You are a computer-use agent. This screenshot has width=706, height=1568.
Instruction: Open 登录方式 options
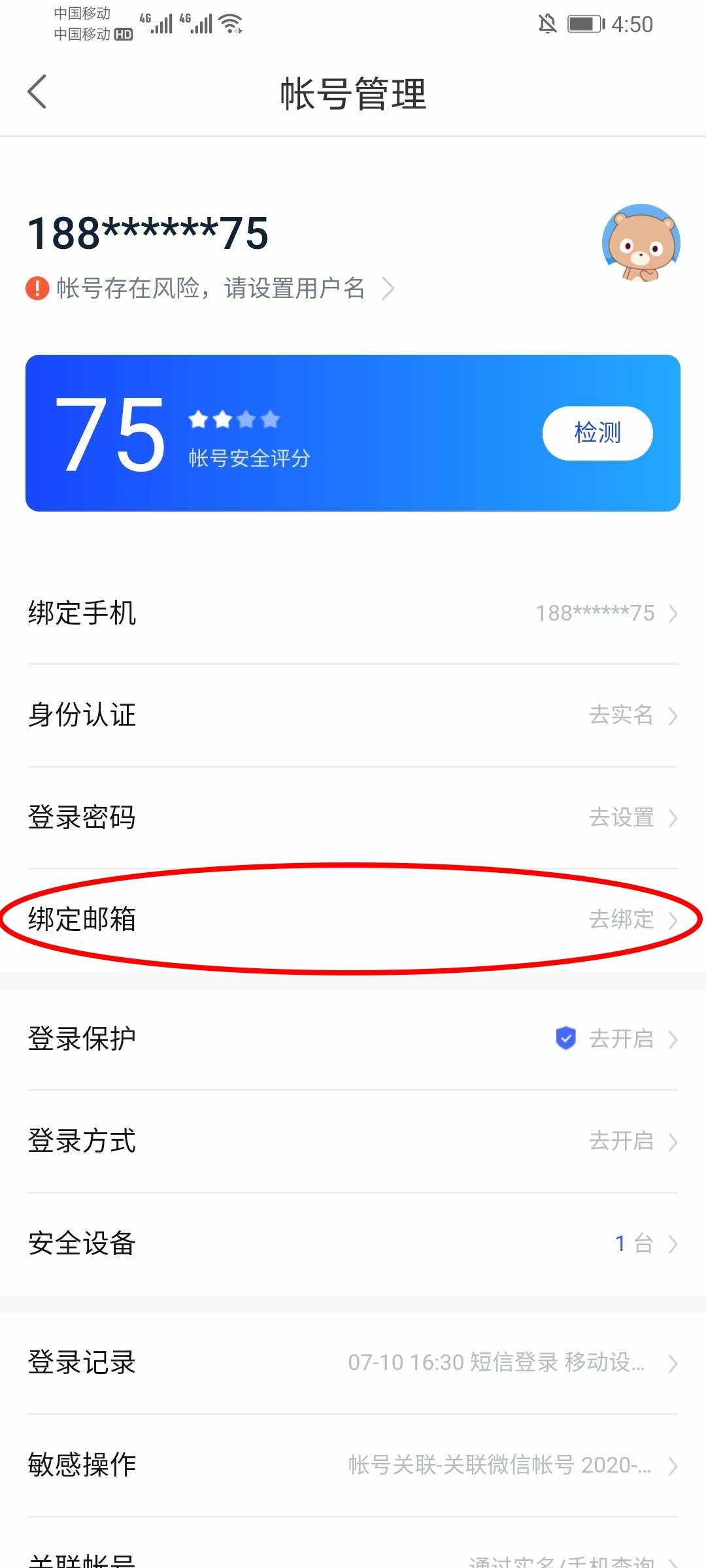point(353,1141)
